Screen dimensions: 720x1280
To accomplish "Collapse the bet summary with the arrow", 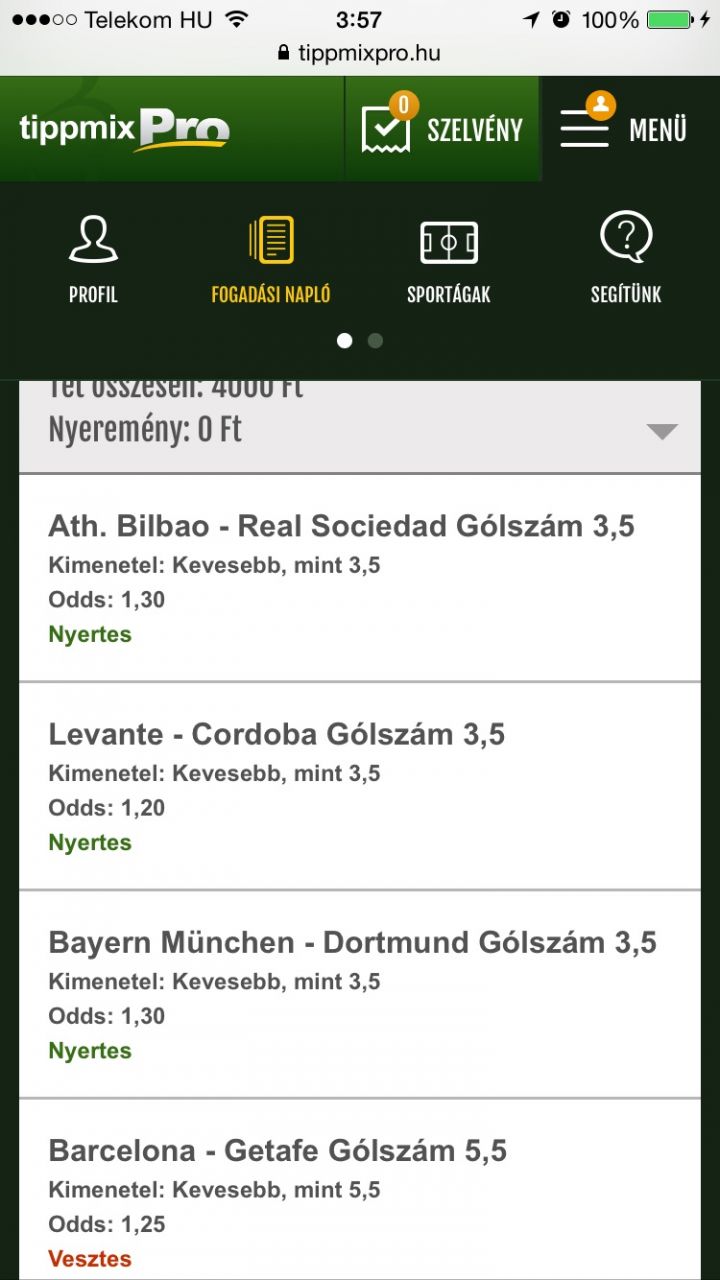I will (662, 431).
